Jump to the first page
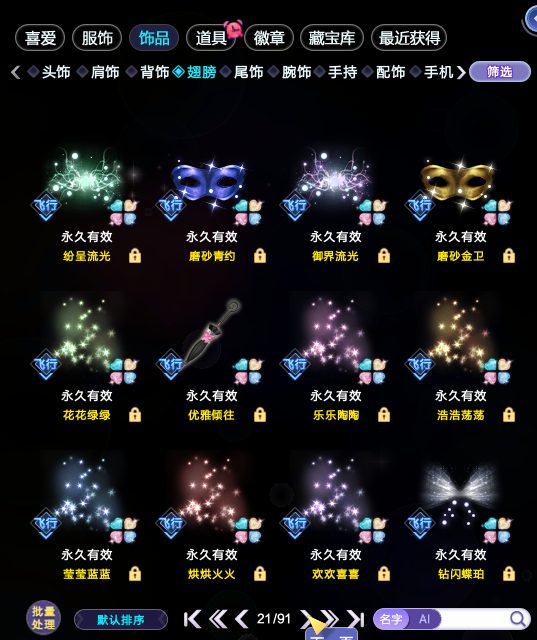Image resolution: width=537 pixels, height=640 pixels. tap(192, 619)
